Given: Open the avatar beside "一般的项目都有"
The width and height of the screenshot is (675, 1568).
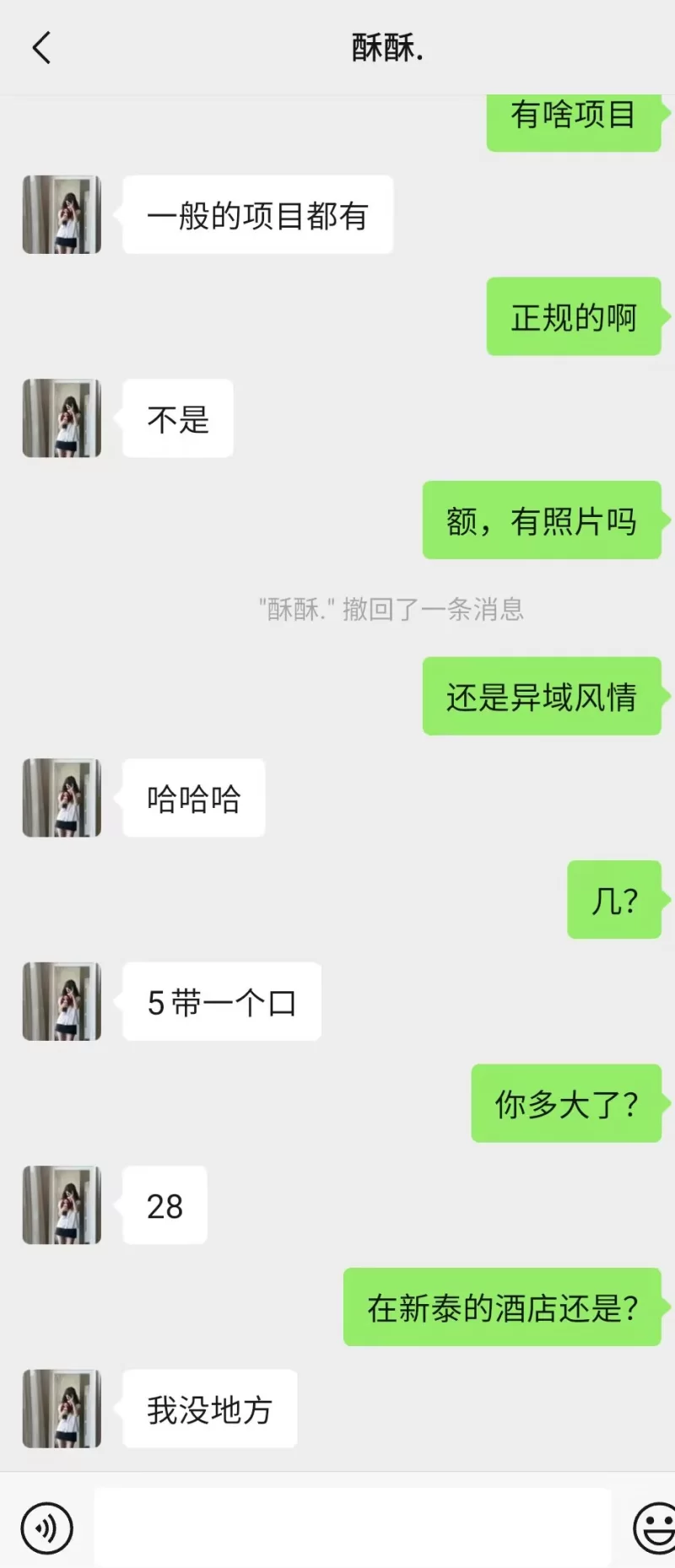Looking at the screenshot, I should (x=62, y=214).
